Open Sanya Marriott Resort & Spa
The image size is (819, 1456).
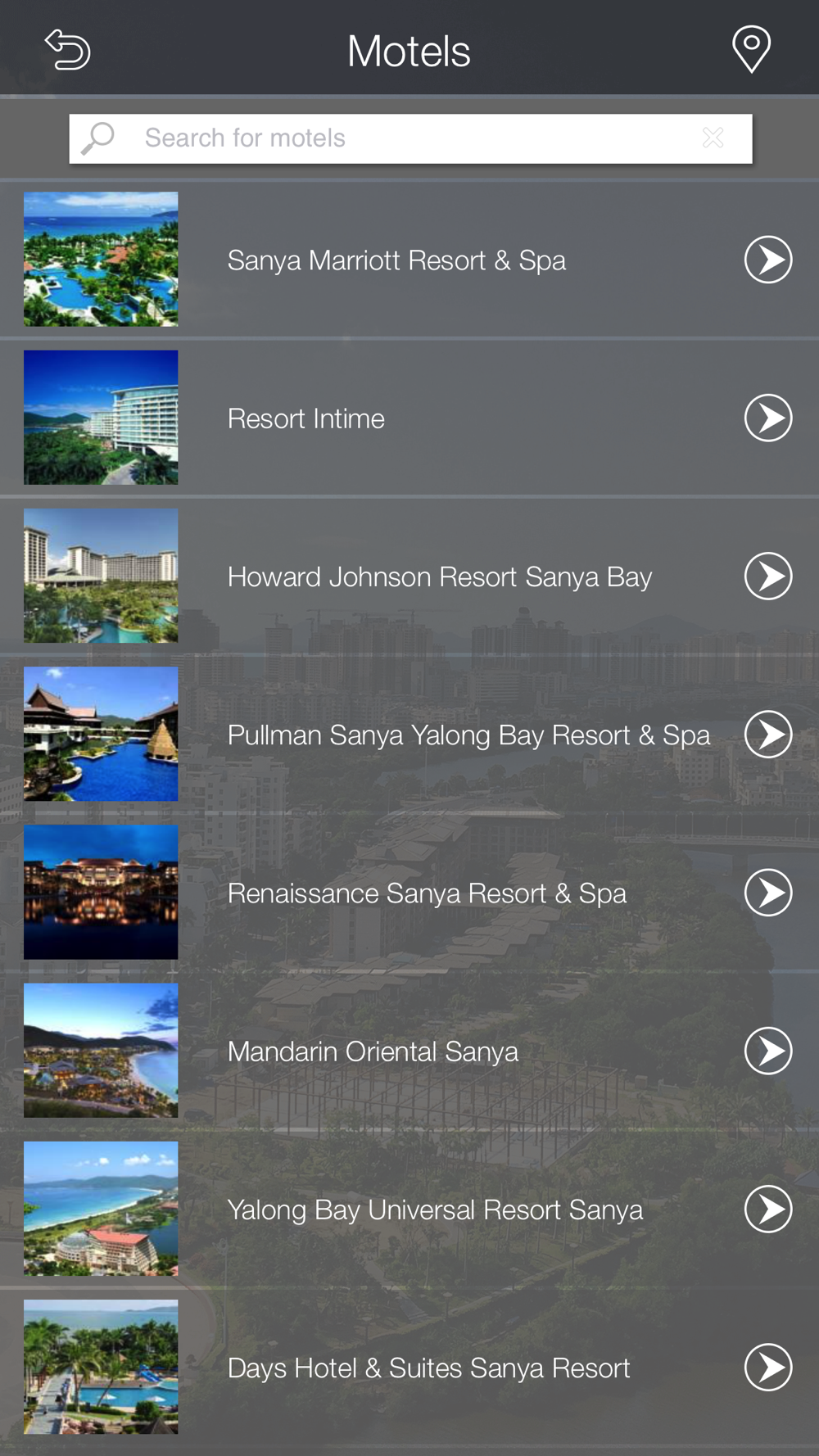[409, 260]
